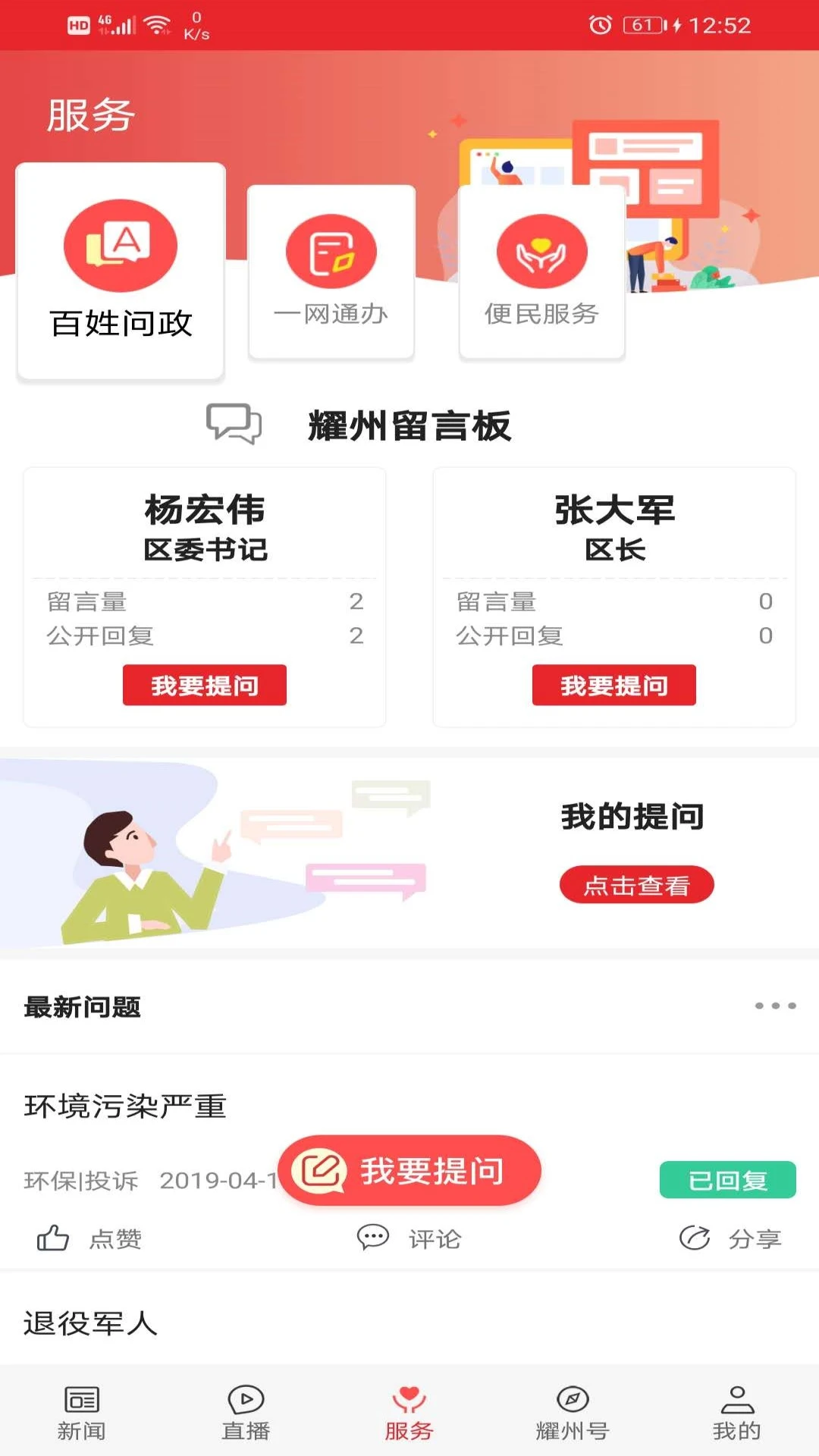The height and width of the screenshot is (1456, 819).
Task: Click the speech bubble icon beside 耀州留言板
Action: tap(234, 425)
